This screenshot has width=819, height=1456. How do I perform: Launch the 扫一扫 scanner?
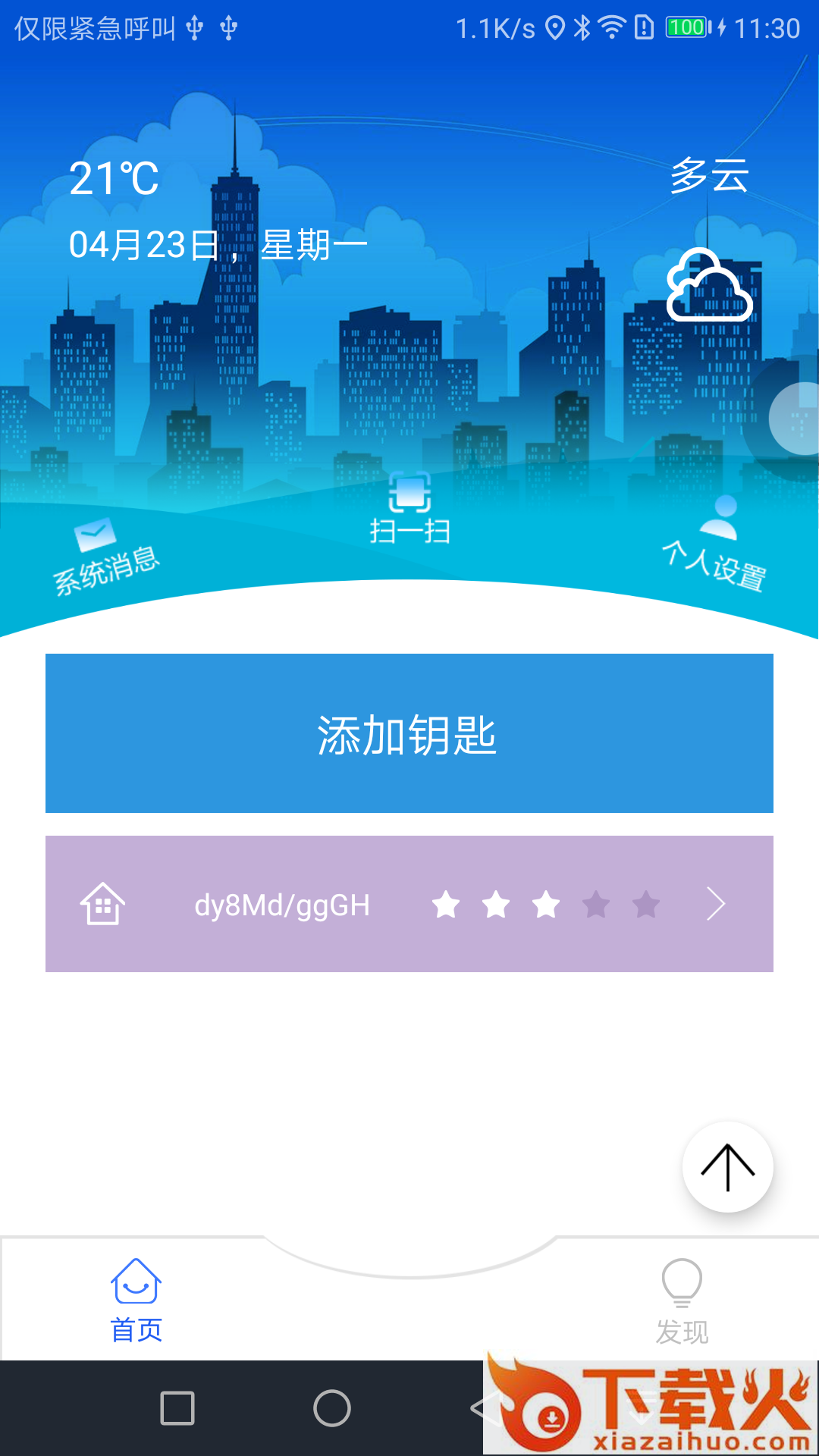(x=409, y=507)
